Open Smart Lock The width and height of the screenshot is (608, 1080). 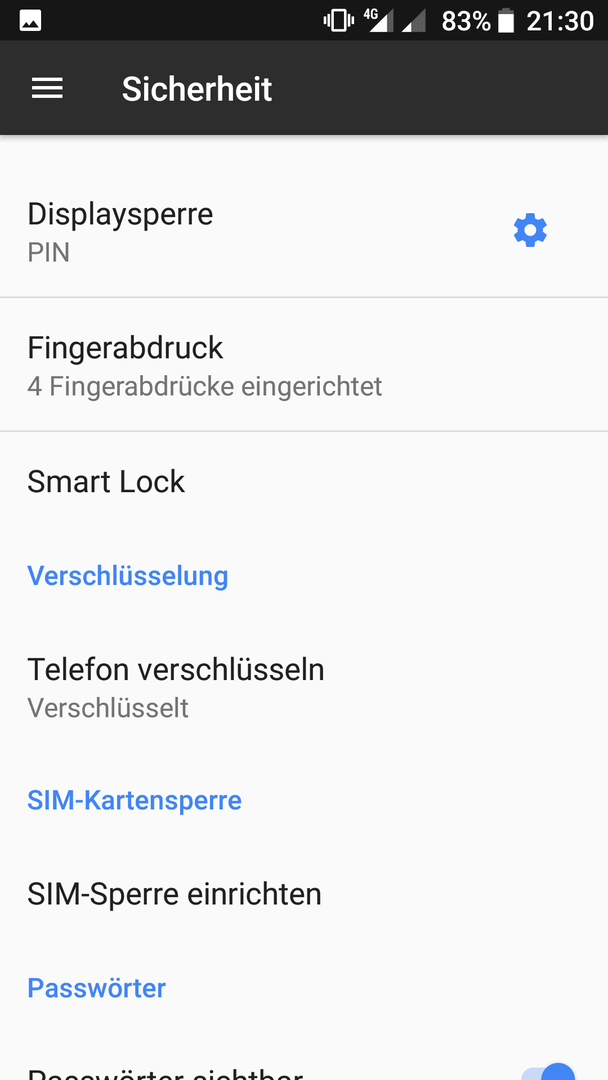point(304,481)
